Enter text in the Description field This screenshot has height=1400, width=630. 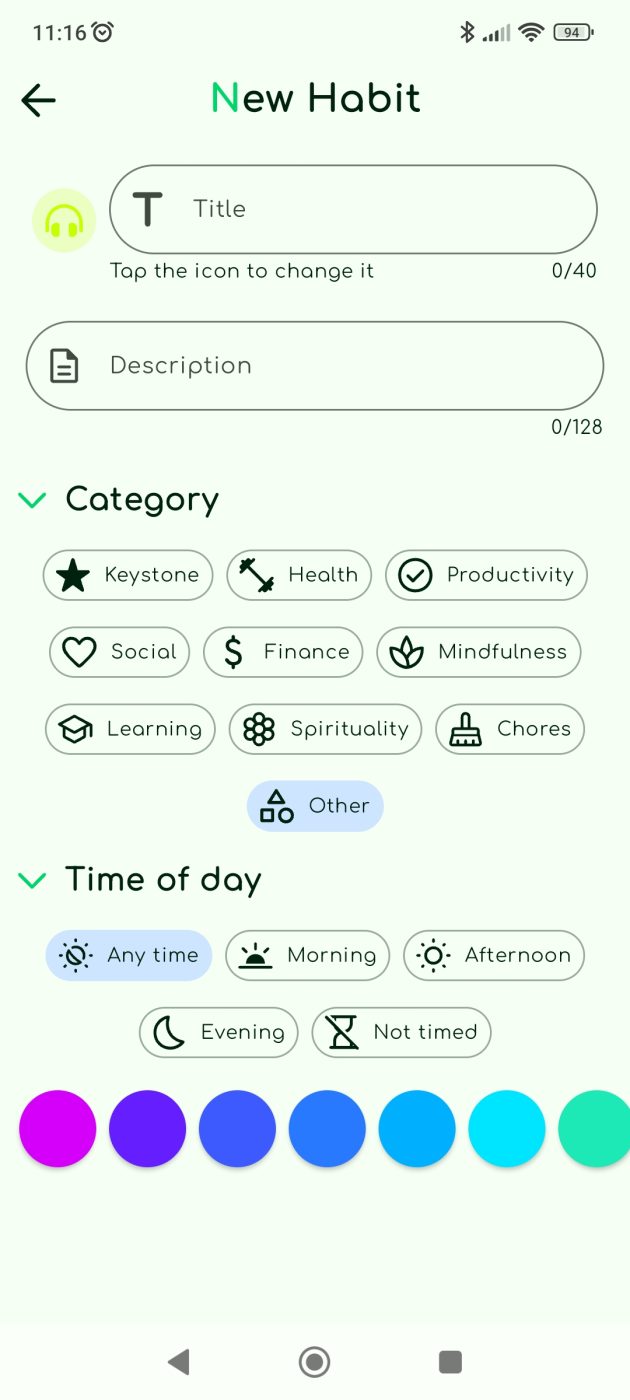coord(330,365)
